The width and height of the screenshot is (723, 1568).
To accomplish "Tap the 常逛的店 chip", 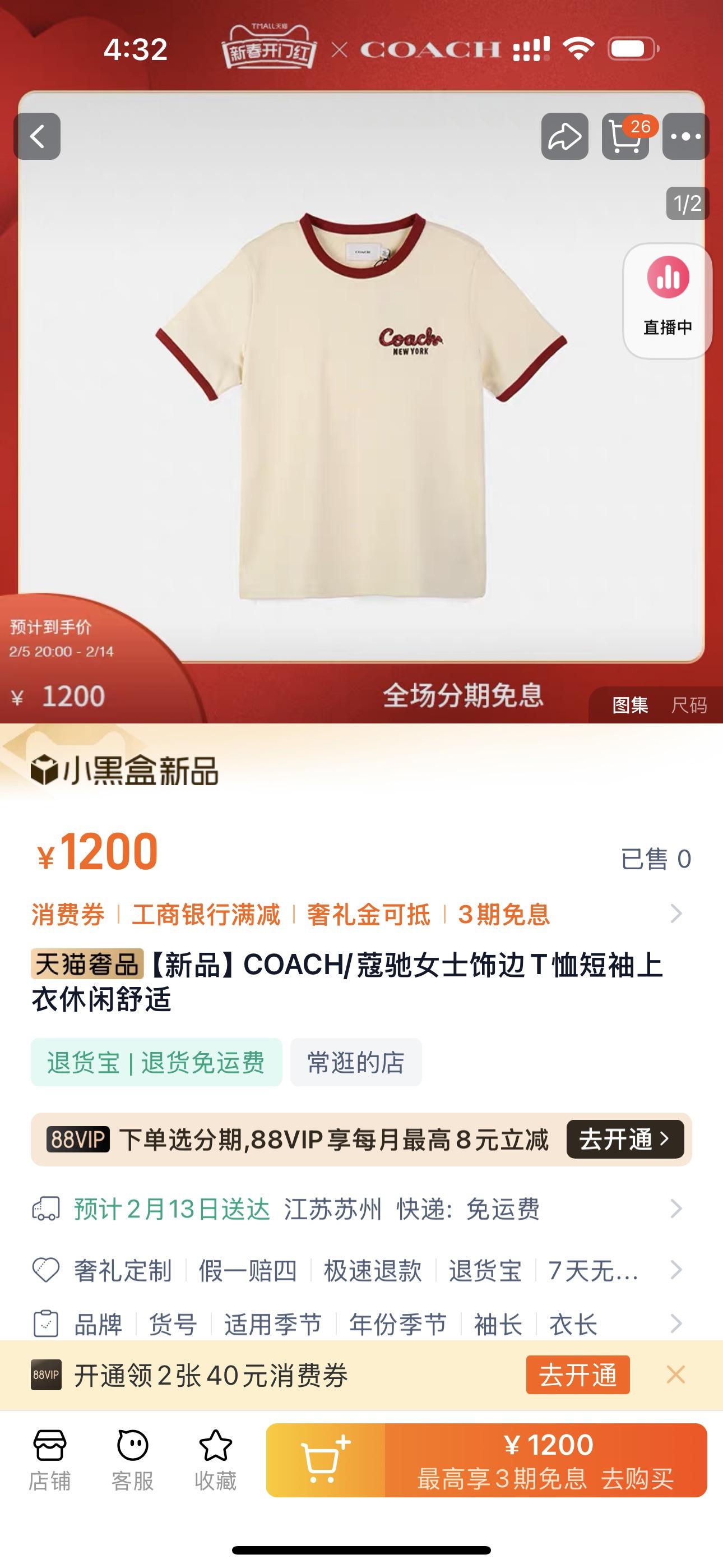I will tap(355, 1062).
